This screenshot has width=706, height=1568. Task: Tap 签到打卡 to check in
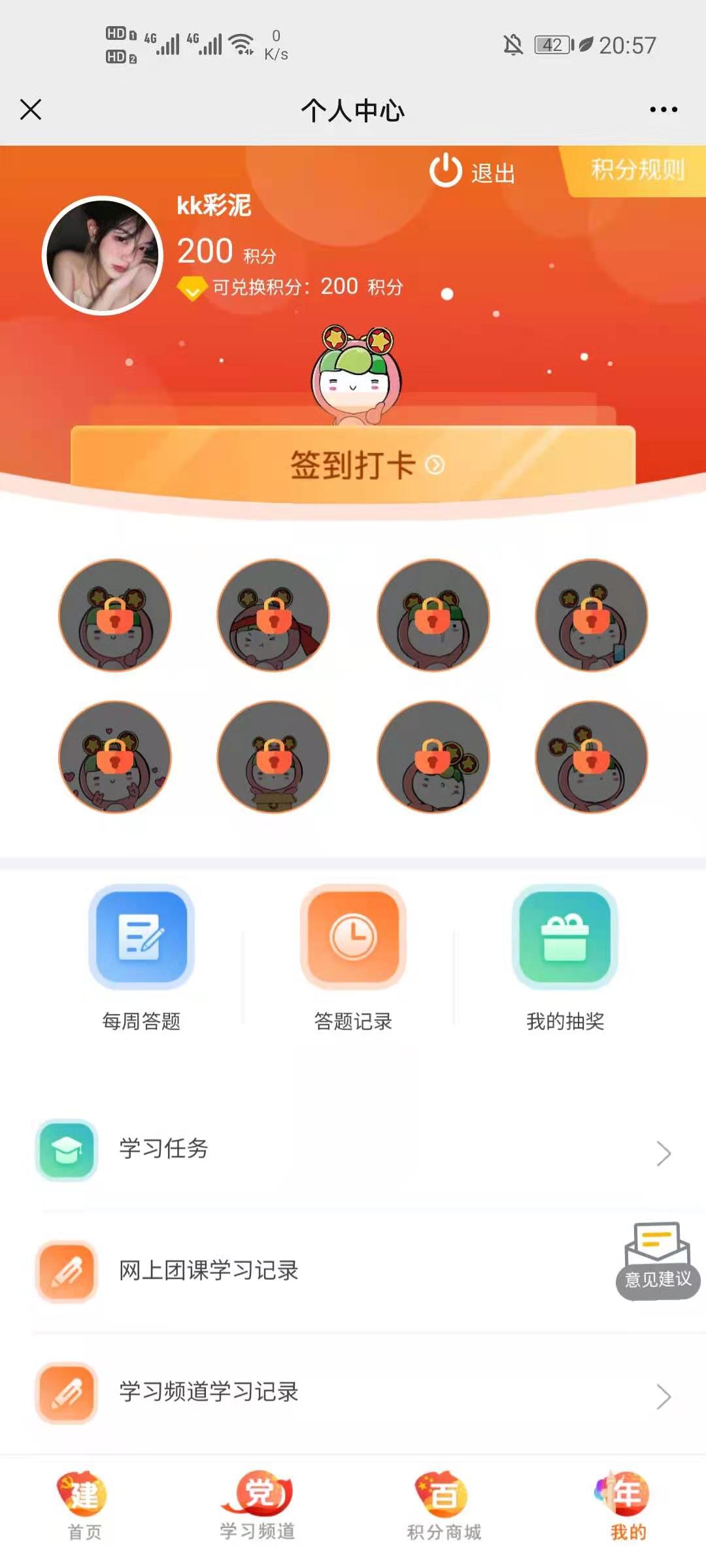click(353, 465)
